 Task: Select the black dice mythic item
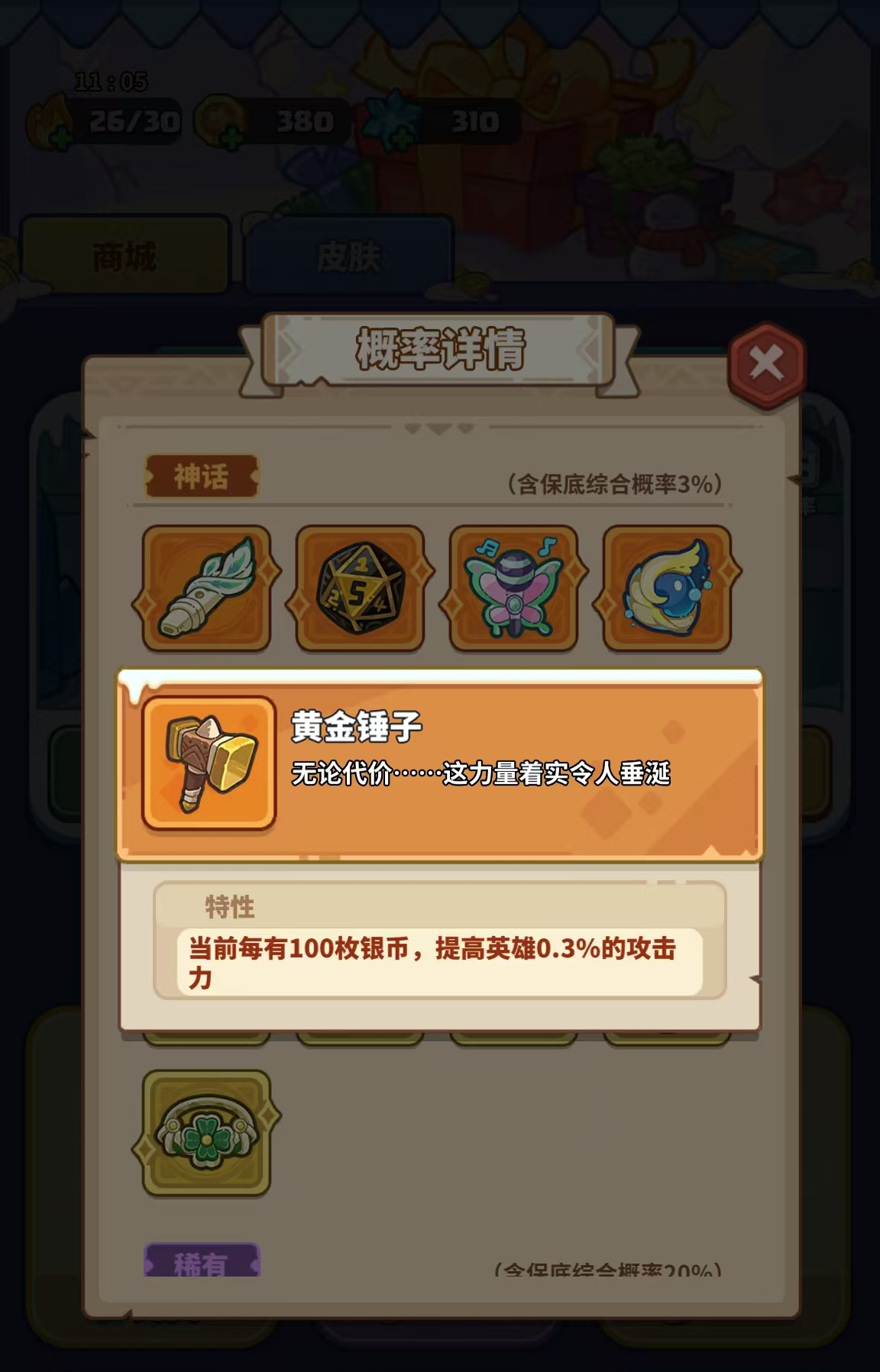(x=360, y=589)
